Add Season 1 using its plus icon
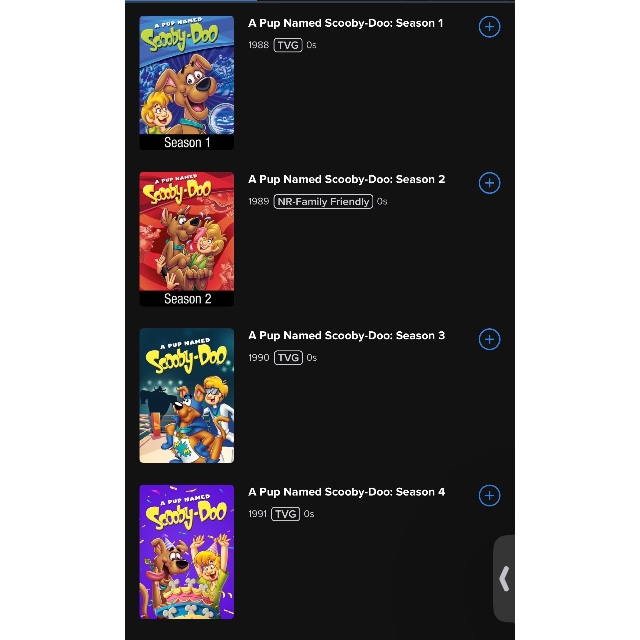 [x=489, y=27]
